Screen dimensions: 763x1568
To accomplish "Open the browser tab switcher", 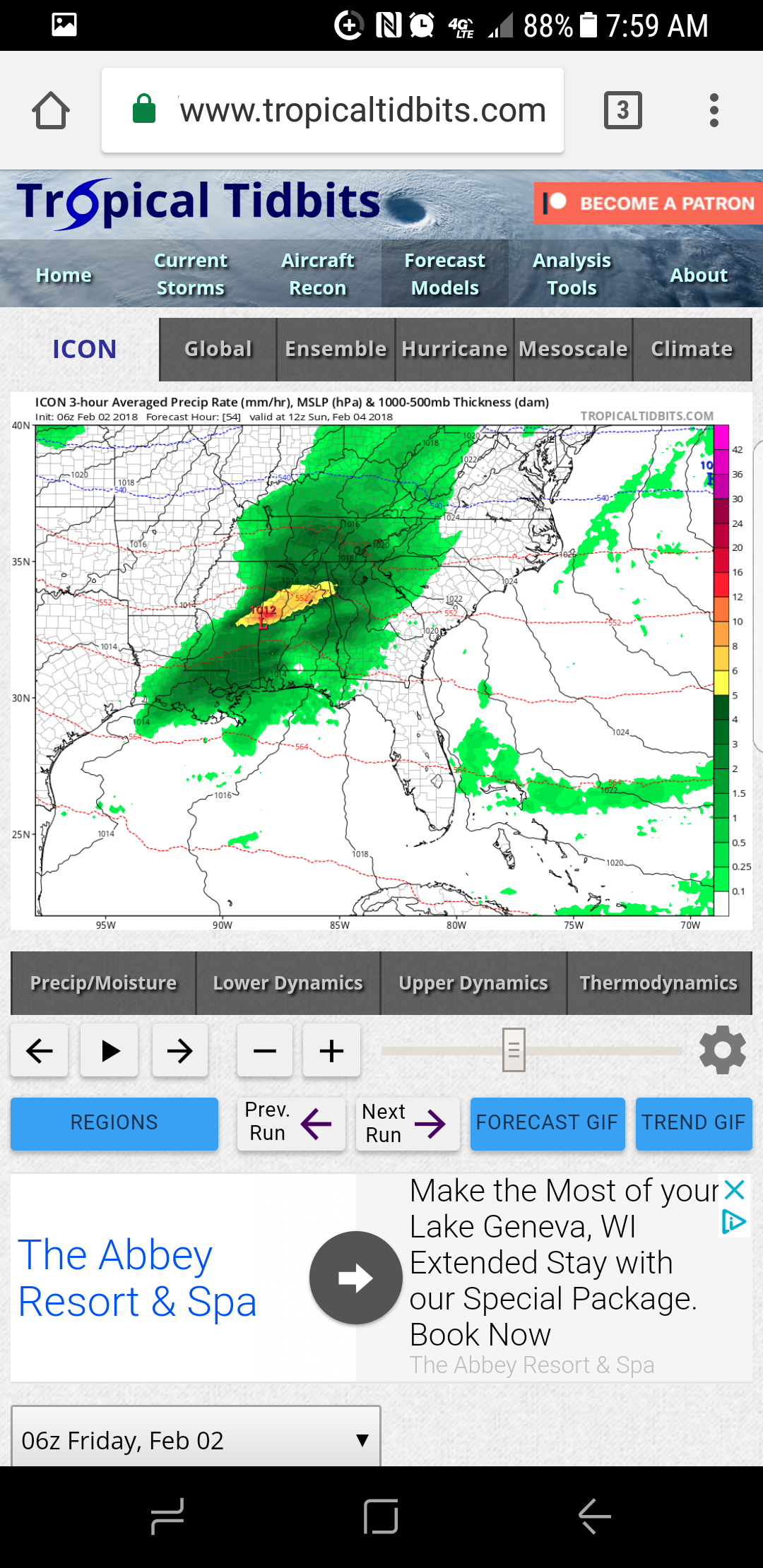I will tap(622, 110).
